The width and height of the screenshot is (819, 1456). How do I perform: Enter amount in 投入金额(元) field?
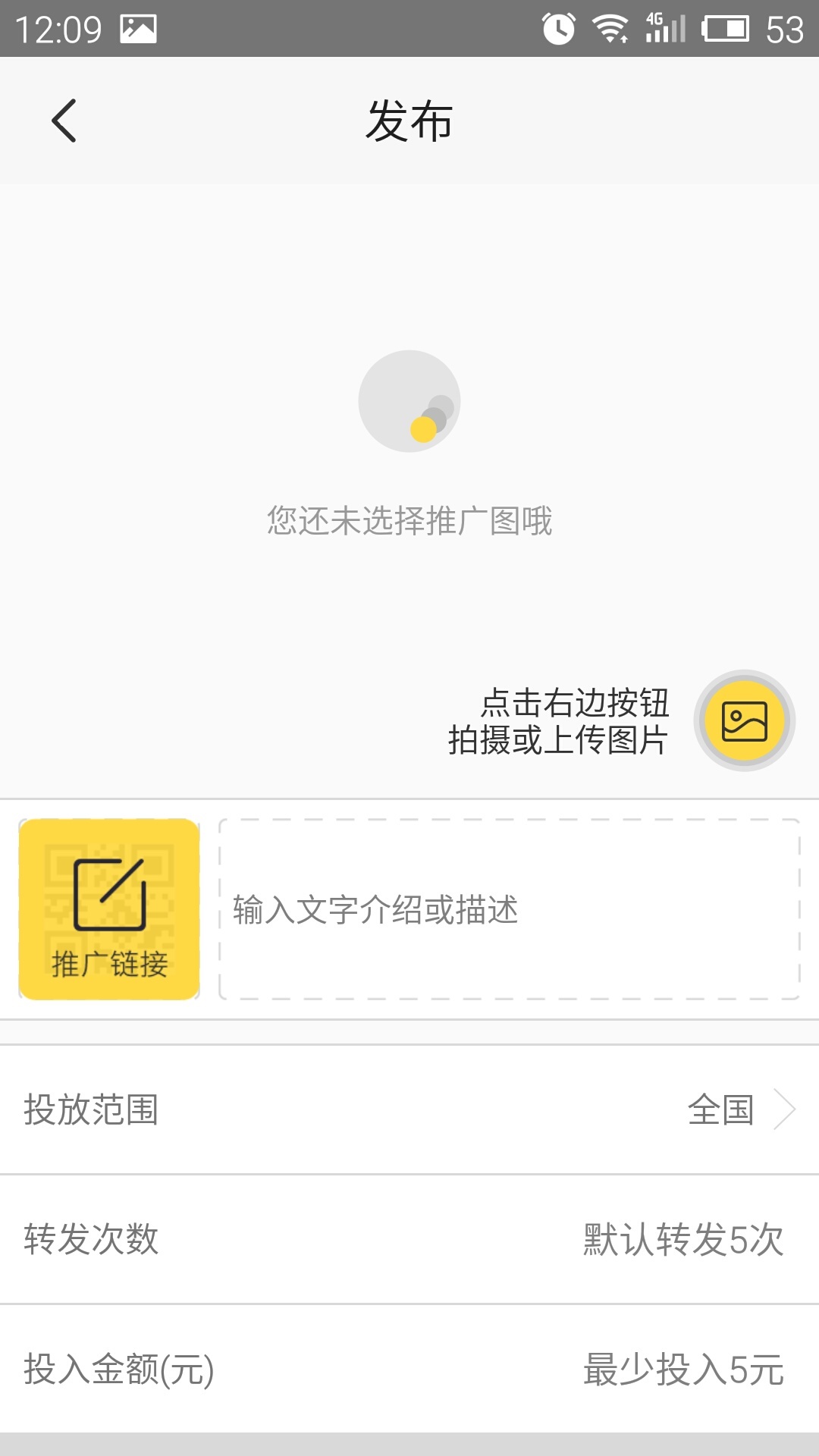pos(409,1369)
